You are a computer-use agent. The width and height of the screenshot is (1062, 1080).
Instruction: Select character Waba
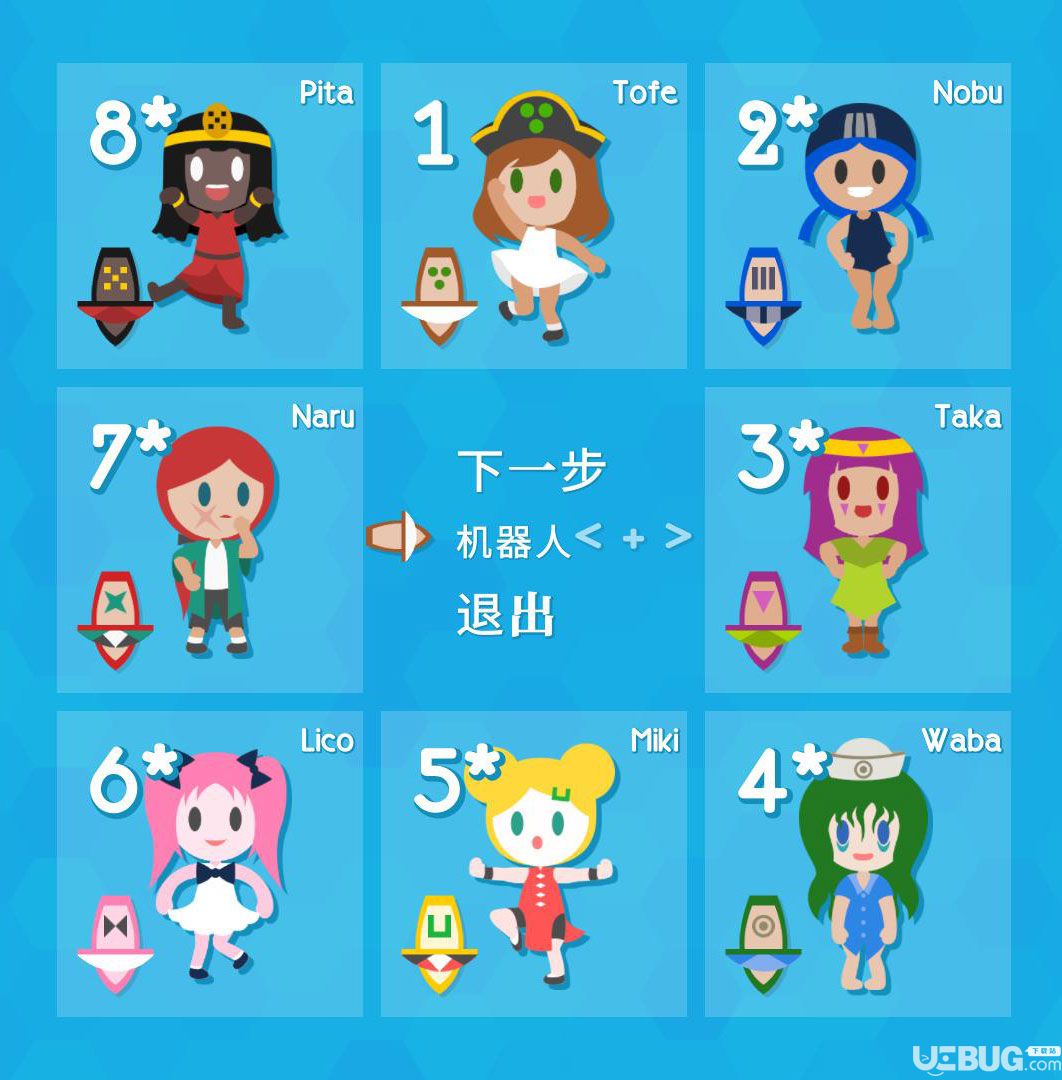point(857,864)
